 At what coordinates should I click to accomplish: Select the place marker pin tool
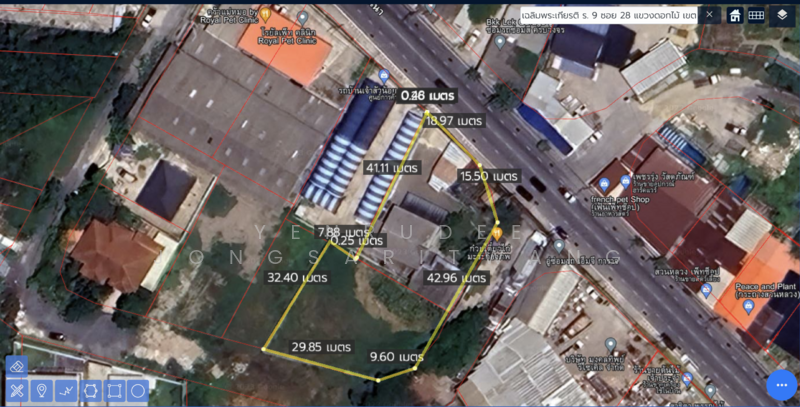[42, 390]
